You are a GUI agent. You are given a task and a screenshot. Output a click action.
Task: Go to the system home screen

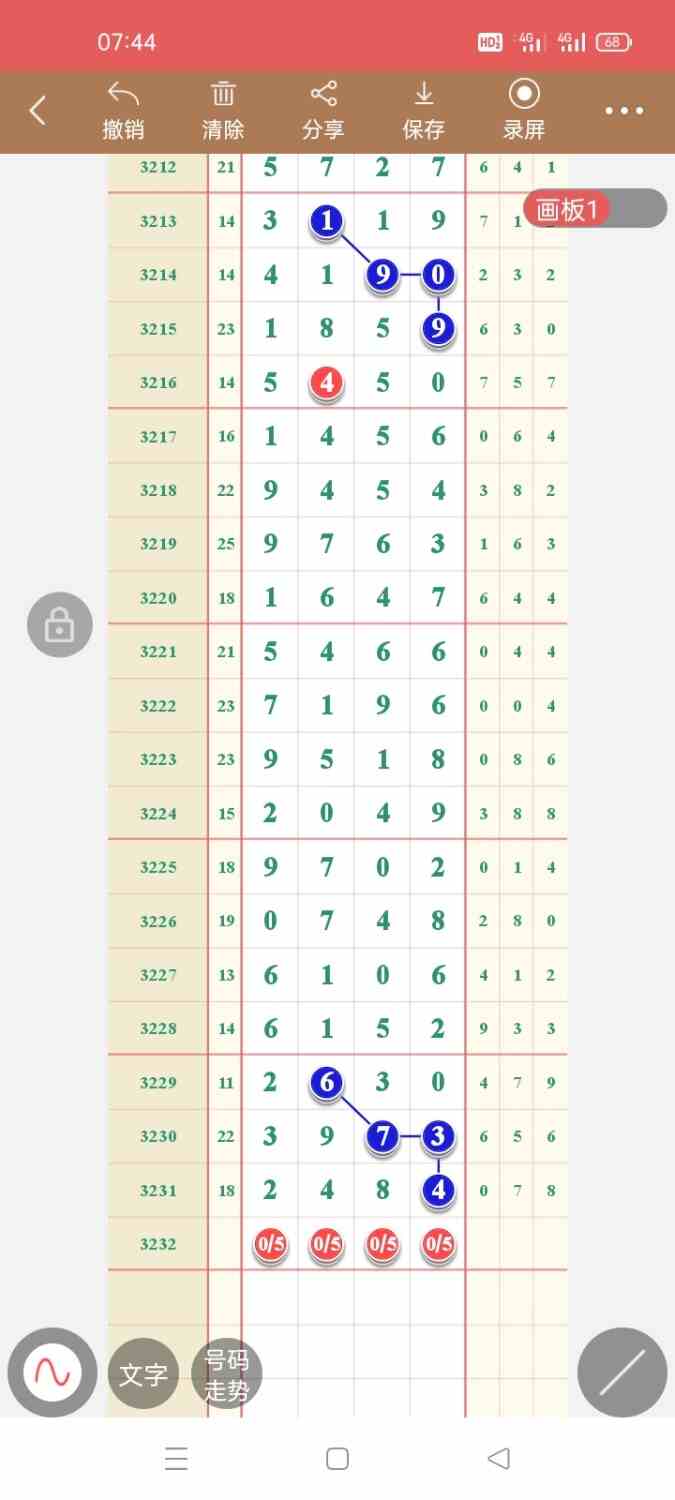coord(337,1458)
